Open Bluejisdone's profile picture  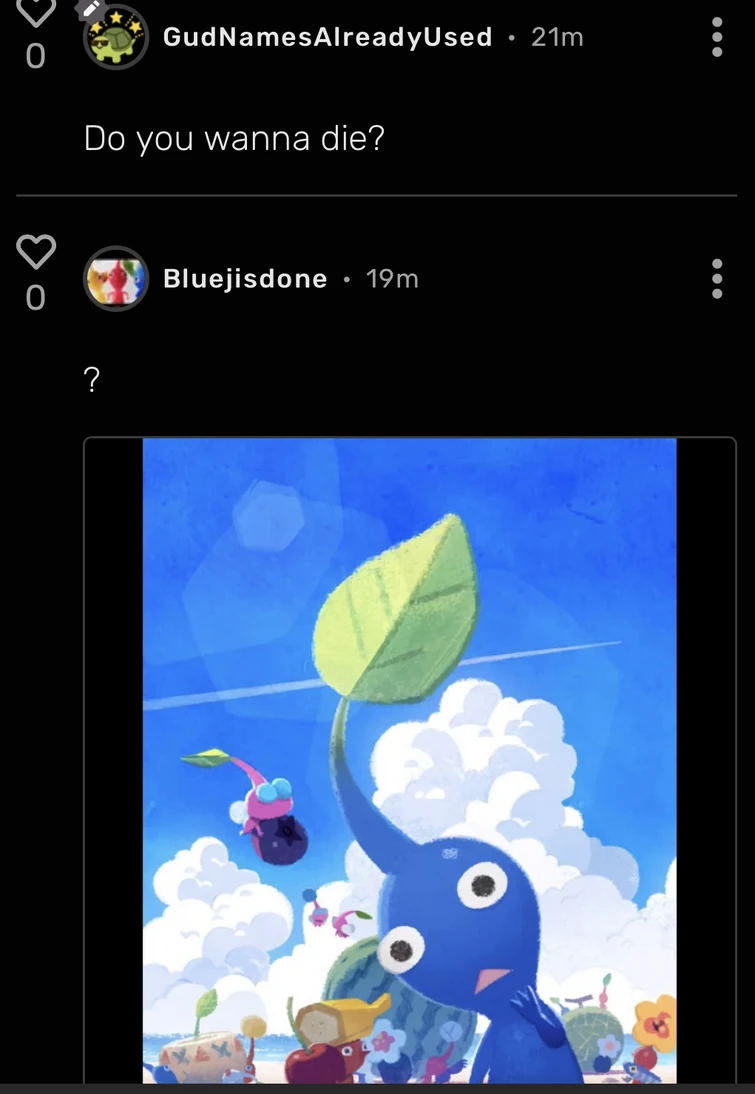click(x=116, y=278)
